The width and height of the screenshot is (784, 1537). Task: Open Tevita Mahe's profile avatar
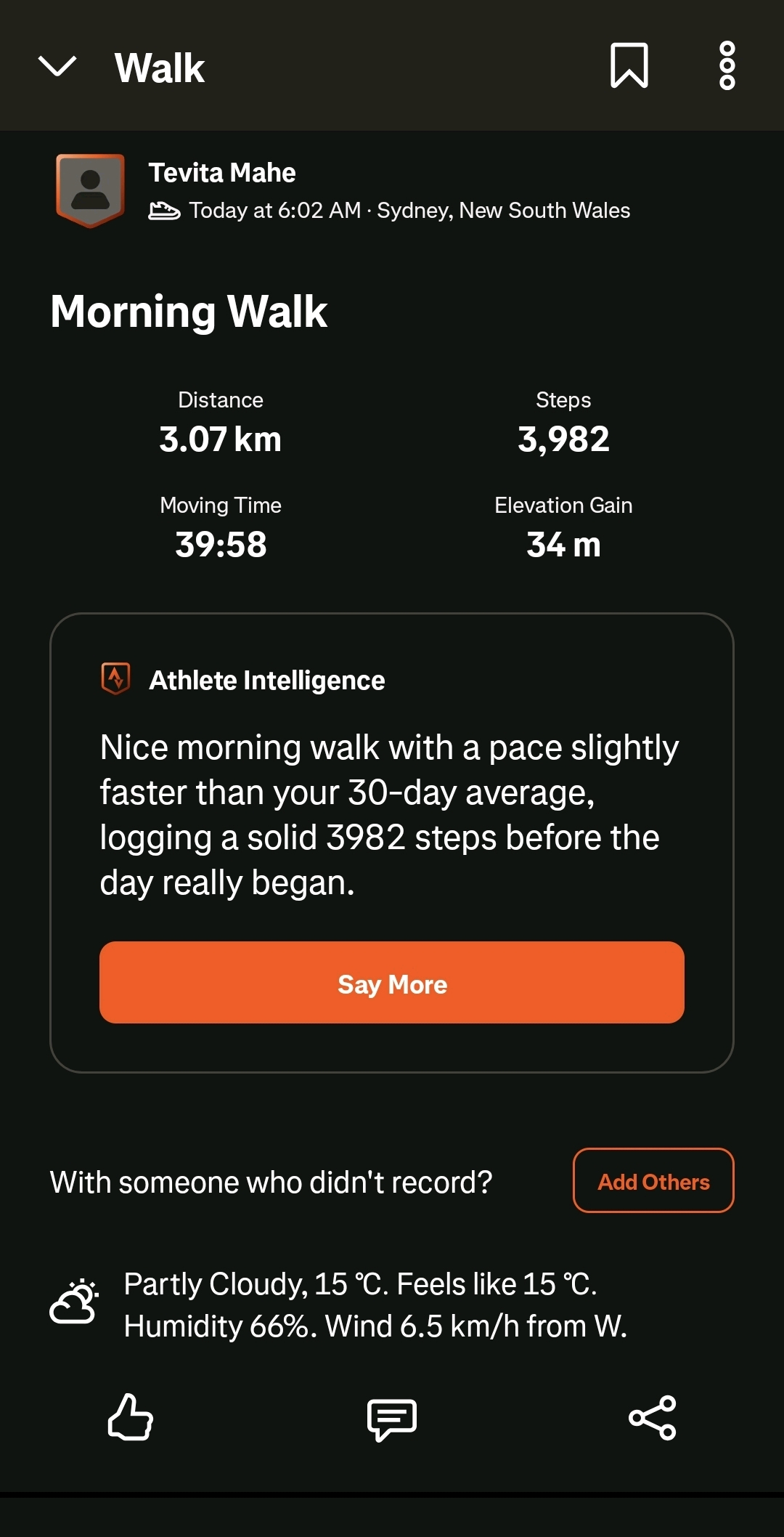point(90,190)
